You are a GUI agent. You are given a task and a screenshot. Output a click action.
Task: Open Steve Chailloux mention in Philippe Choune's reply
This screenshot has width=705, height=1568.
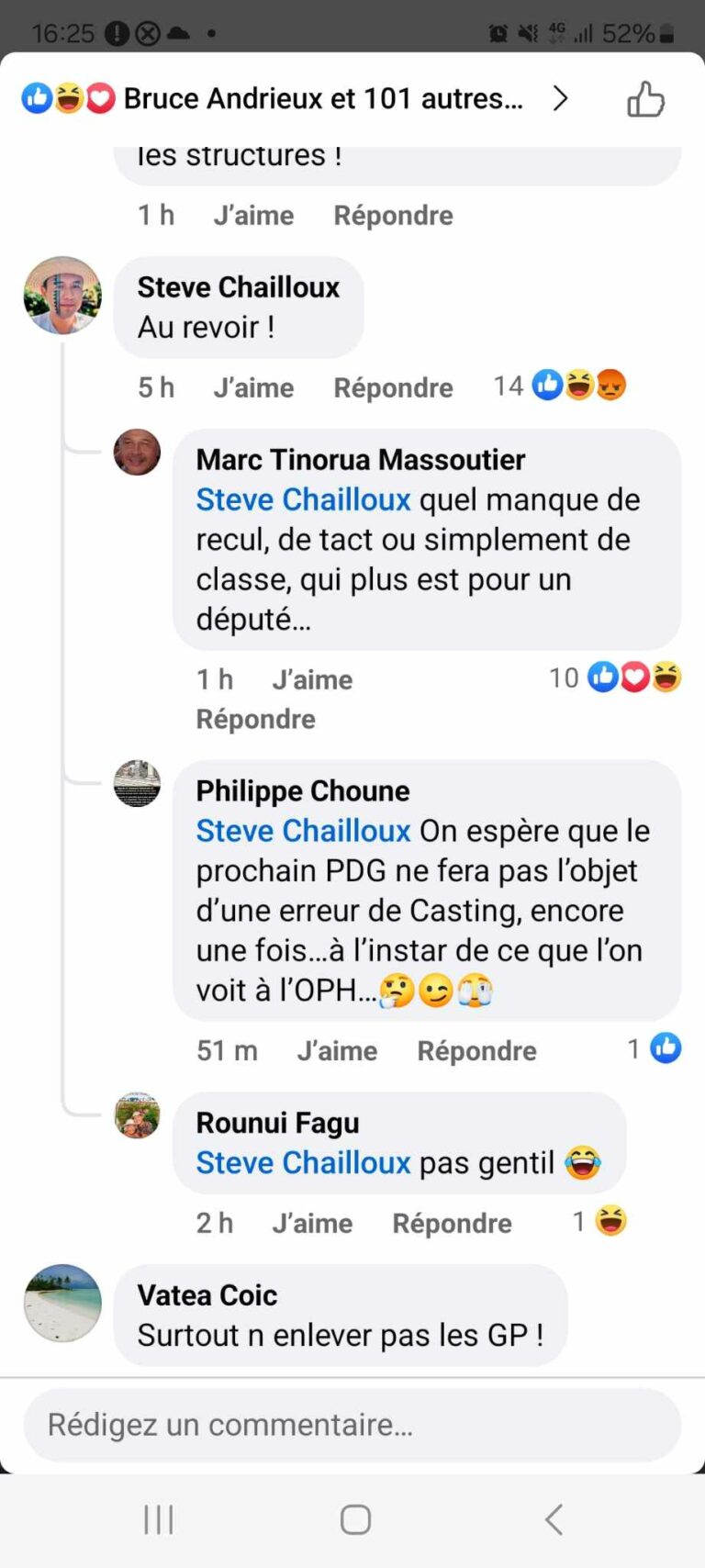(x=303, y=831)
